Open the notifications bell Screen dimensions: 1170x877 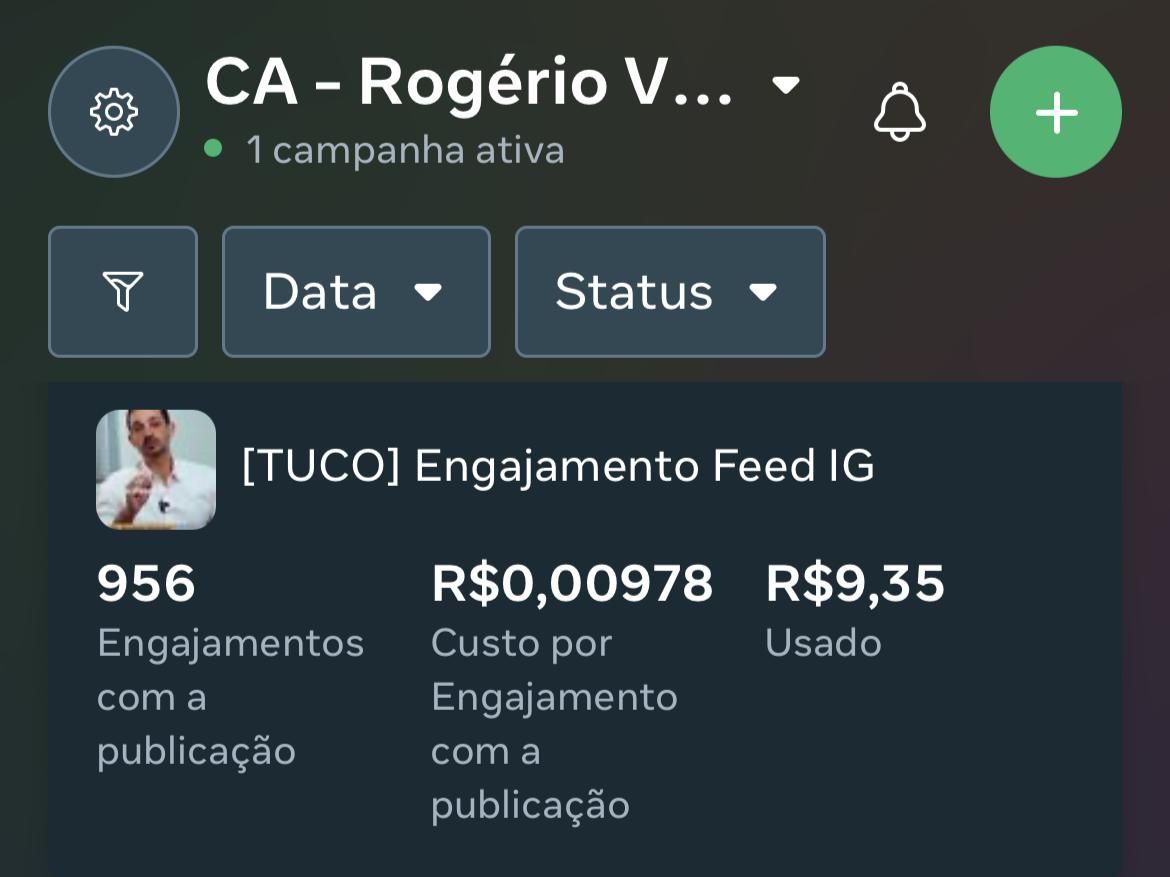tap(900, 112)
